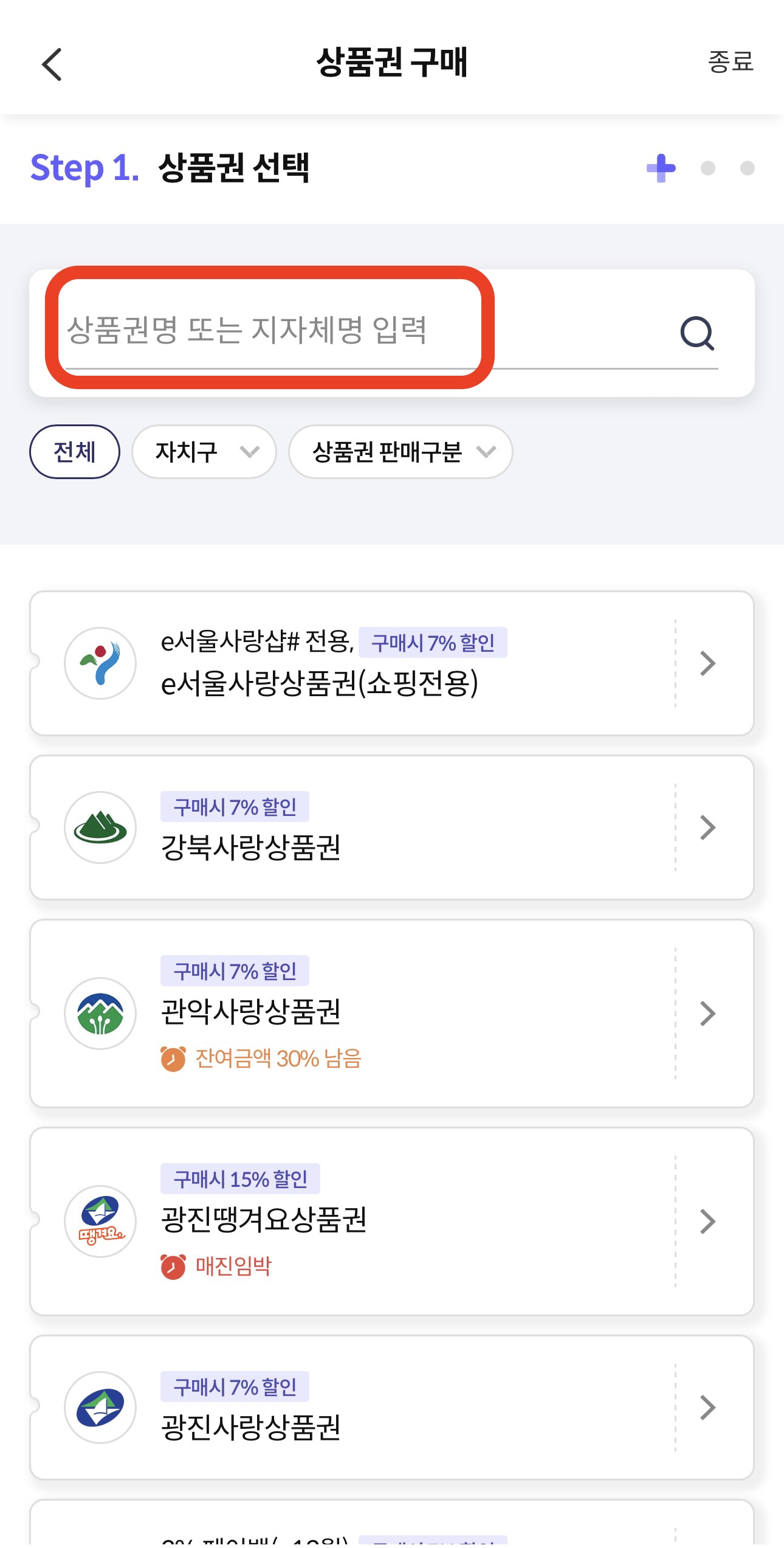
Task: Expand the 상품권 판매구분 dropdown
Action: (401, 452)
